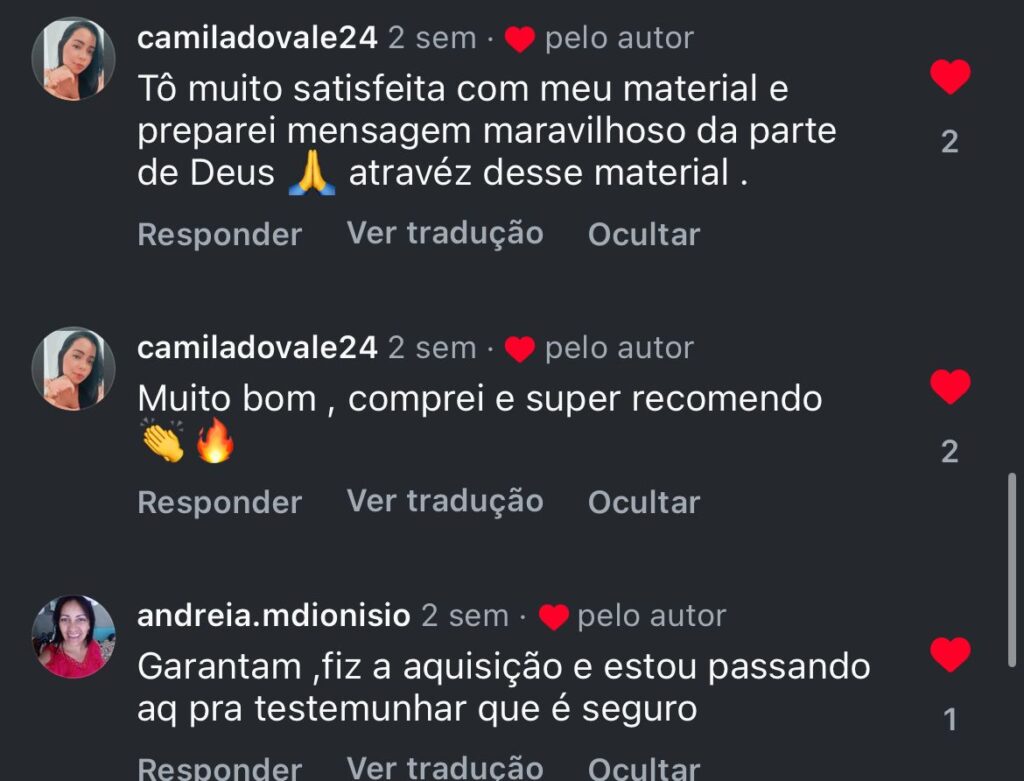Image resolution: width=1024 pixels, height=781 pixels.
Task: Reply to andreia.mdionisio's comment
Action: 219,768
